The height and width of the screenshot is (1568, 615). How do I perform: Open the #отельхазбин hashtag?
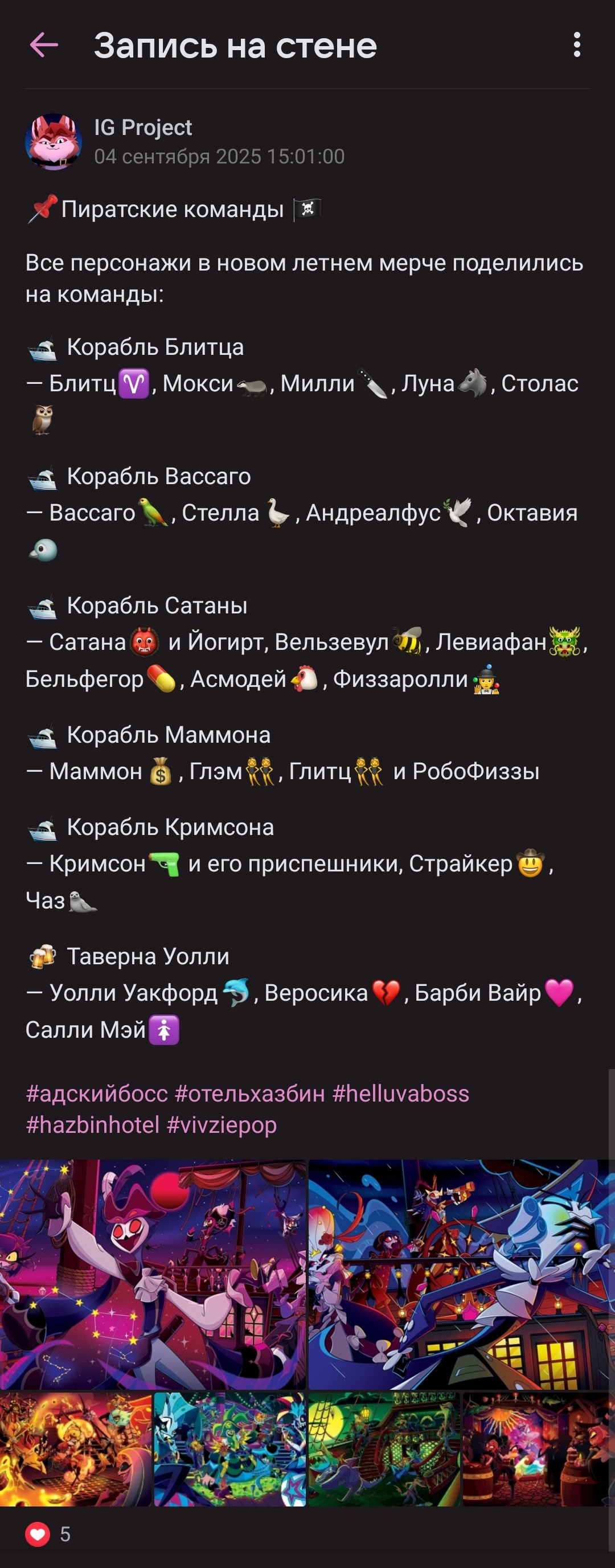click(249, 1094)
